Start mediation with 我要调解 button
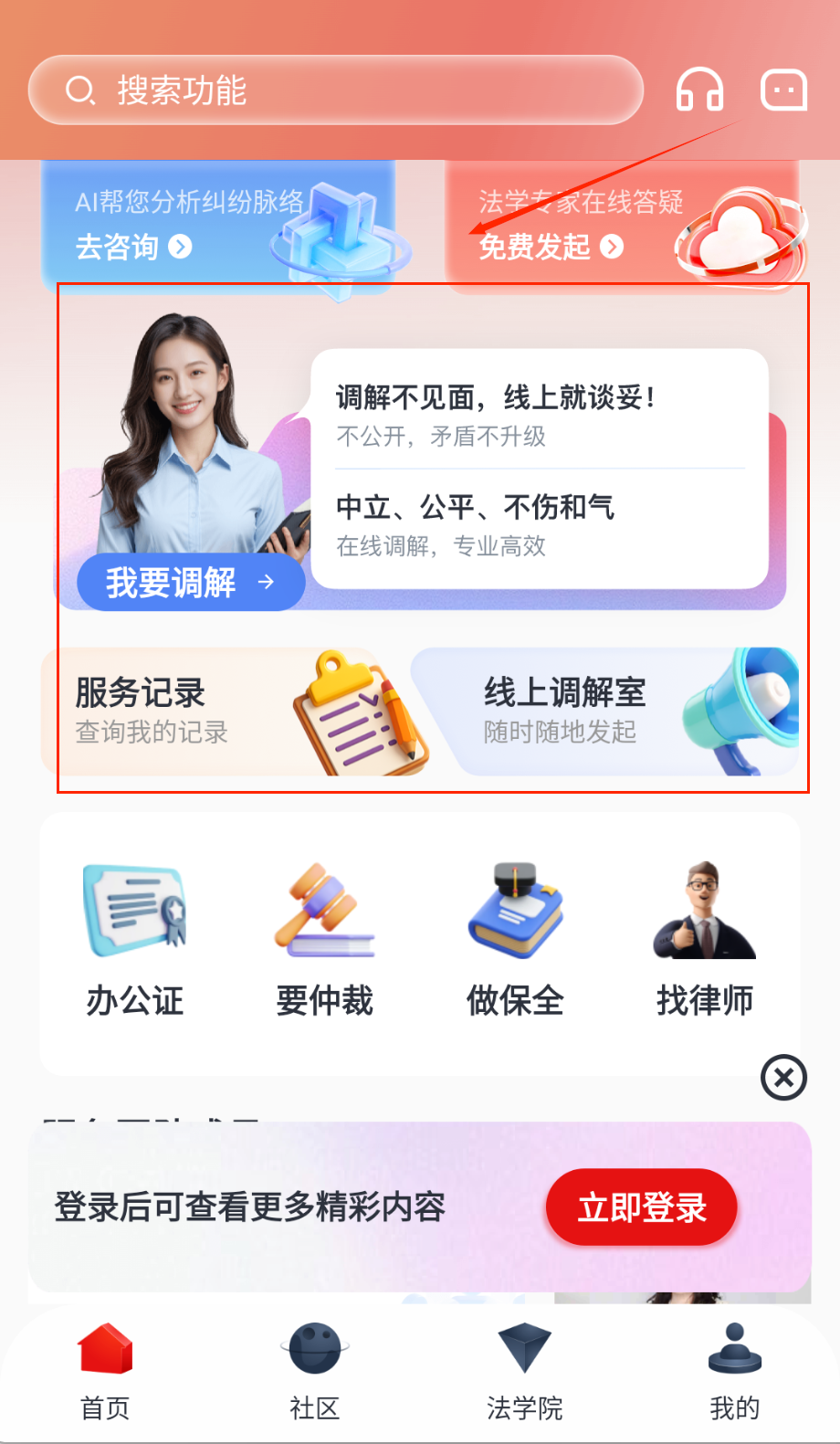The image size is (840, 1444). (190, 582)
